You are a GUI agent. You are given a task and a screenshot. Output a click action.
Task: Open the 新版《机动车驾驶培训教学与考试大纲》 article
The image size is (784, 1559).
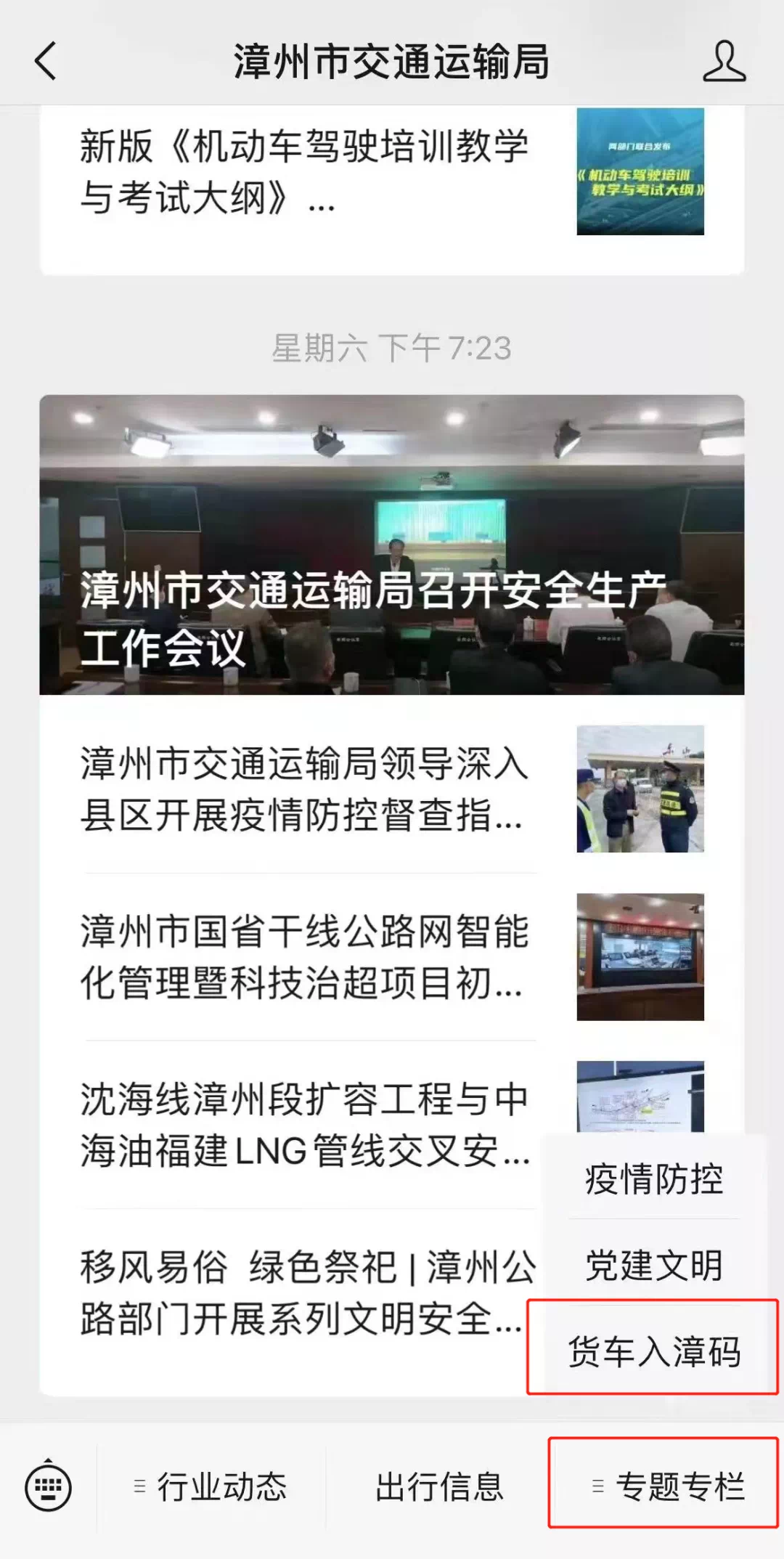305,172
